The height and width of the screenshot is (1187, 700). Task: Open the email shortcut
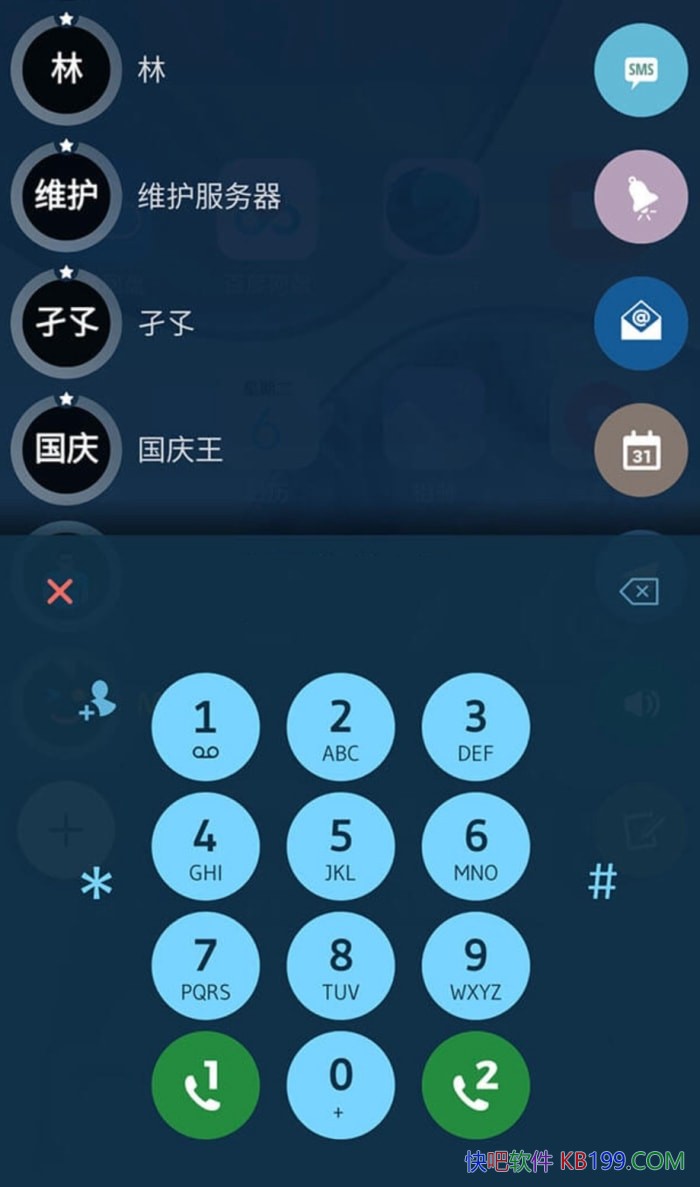(x=641, y=322)
